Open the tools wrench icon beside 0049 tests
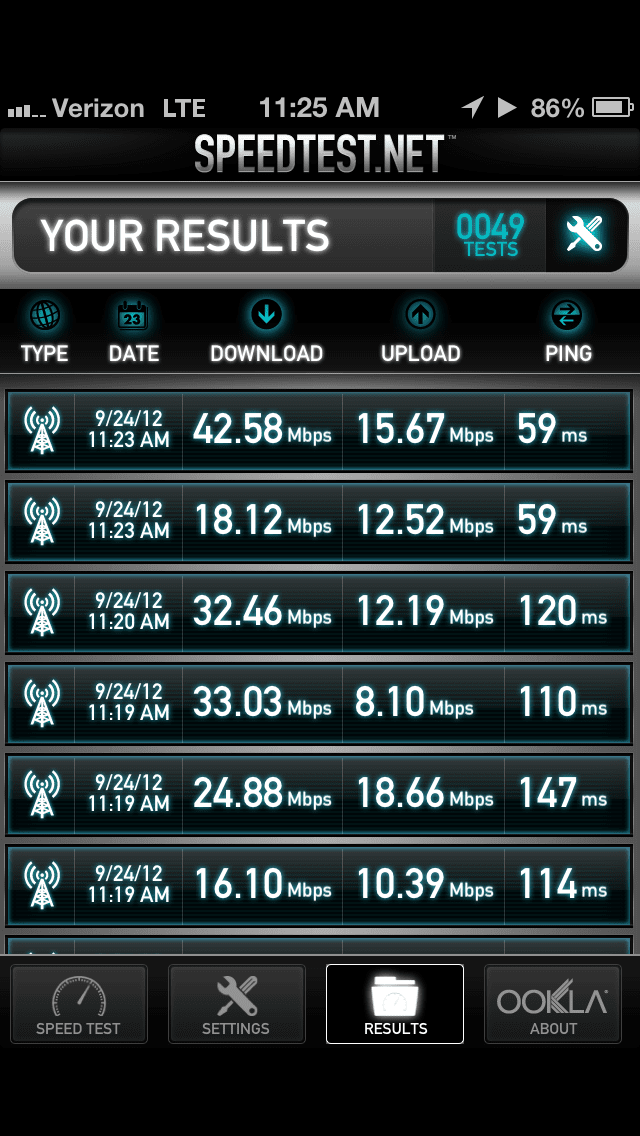The image size is (640, 1136). click(586, 235)
